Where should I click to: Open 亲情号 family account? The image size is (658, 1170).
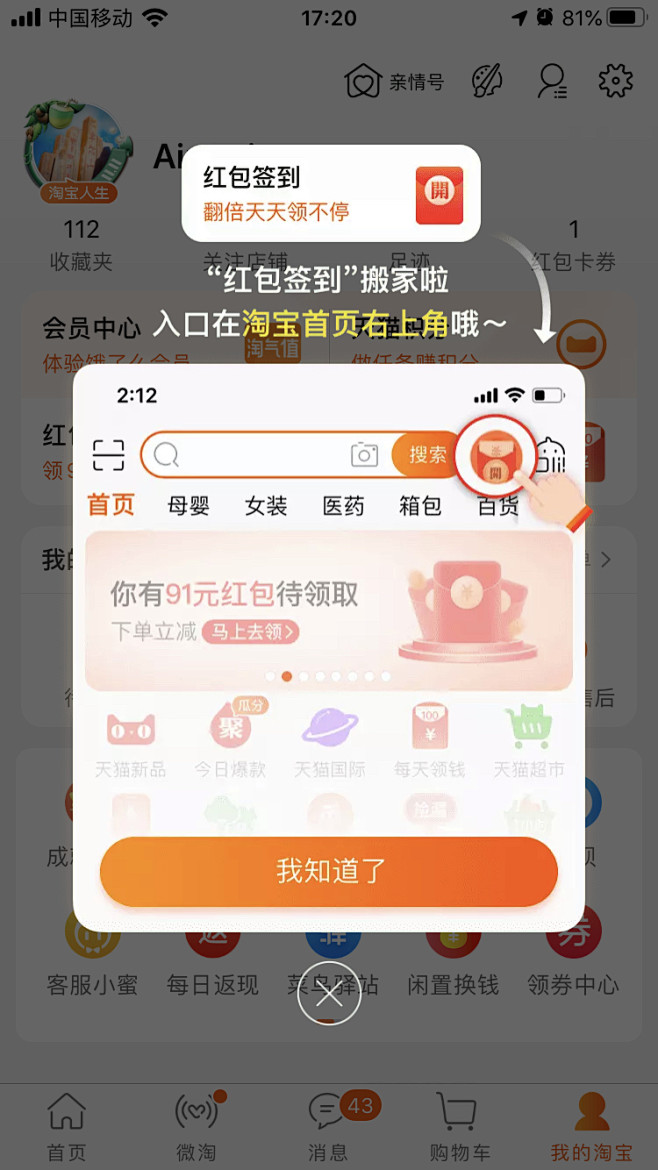tap(395, 81)
